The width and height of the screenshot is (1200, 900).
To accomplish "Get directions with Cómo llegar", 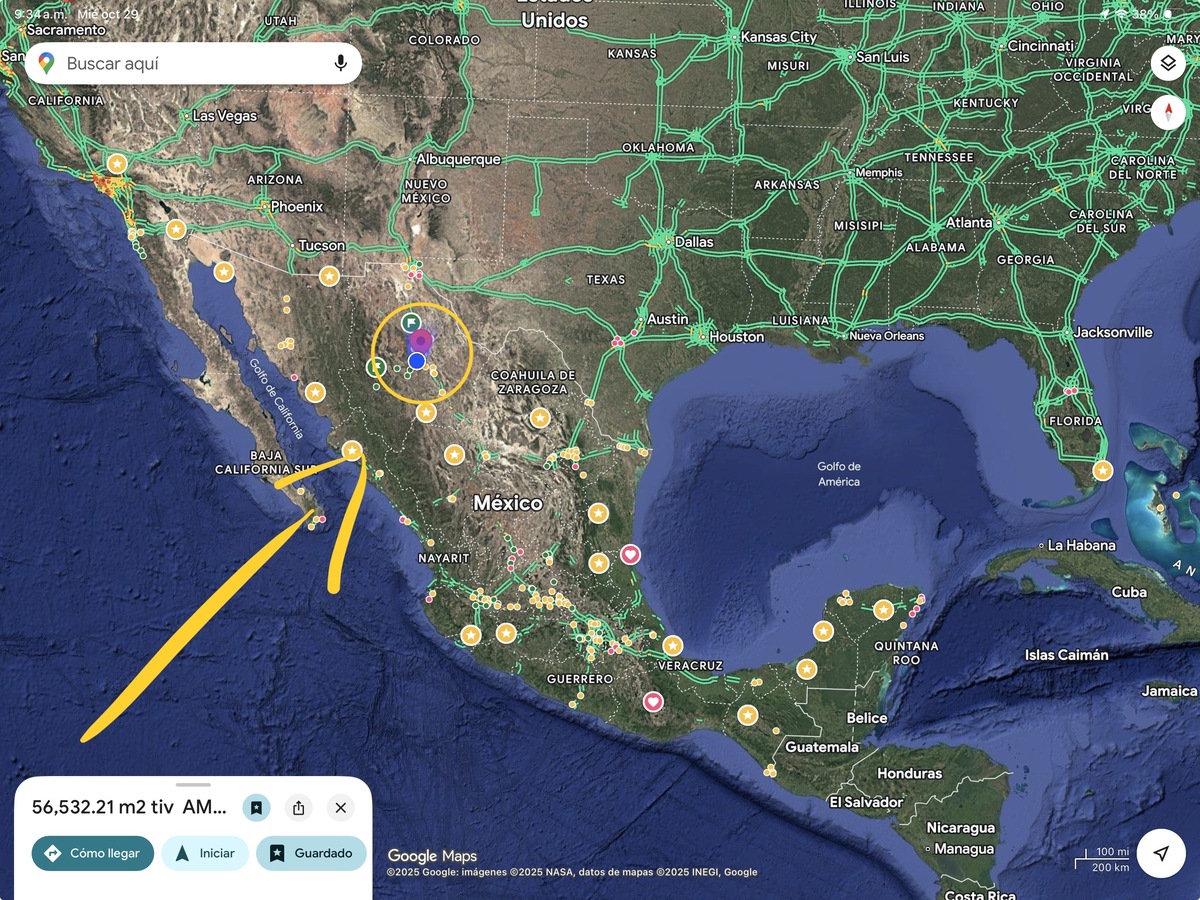I will (x=93, y=853).
